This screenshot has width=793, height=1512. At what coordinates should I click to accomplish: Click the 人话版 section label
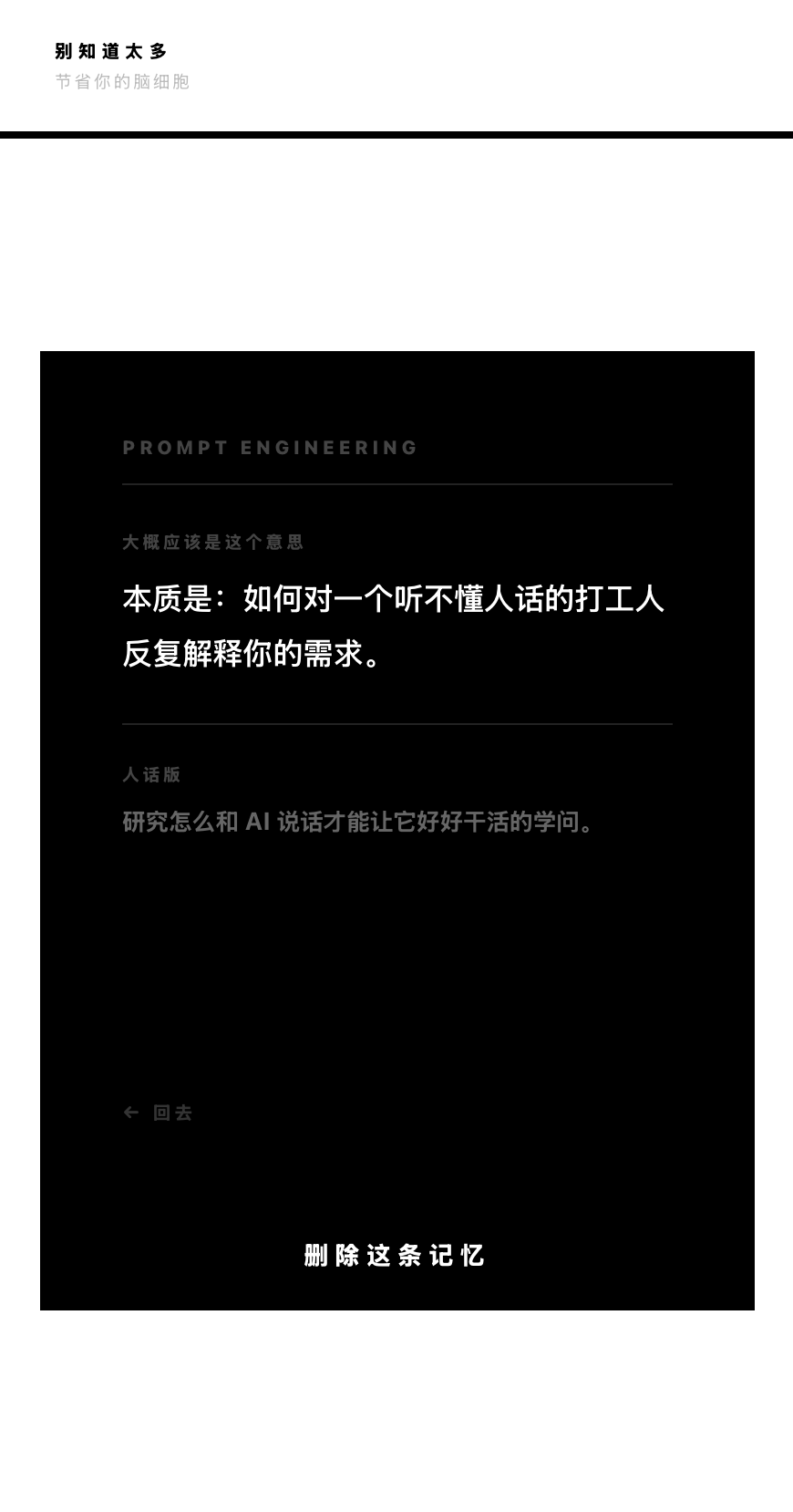(x=151, y=775)
